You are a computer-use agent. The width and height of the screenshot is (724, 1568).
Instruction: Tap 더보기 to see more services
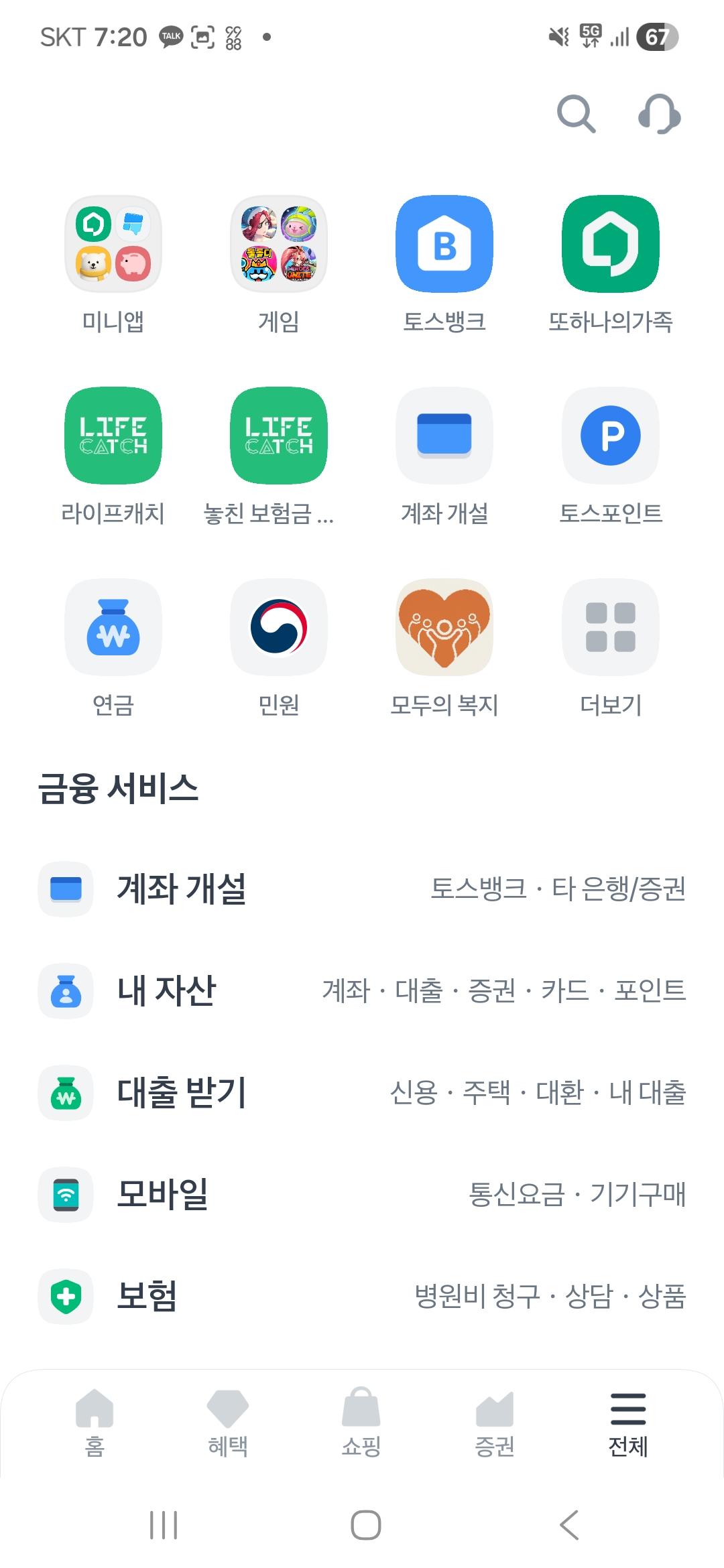[611, 627]
